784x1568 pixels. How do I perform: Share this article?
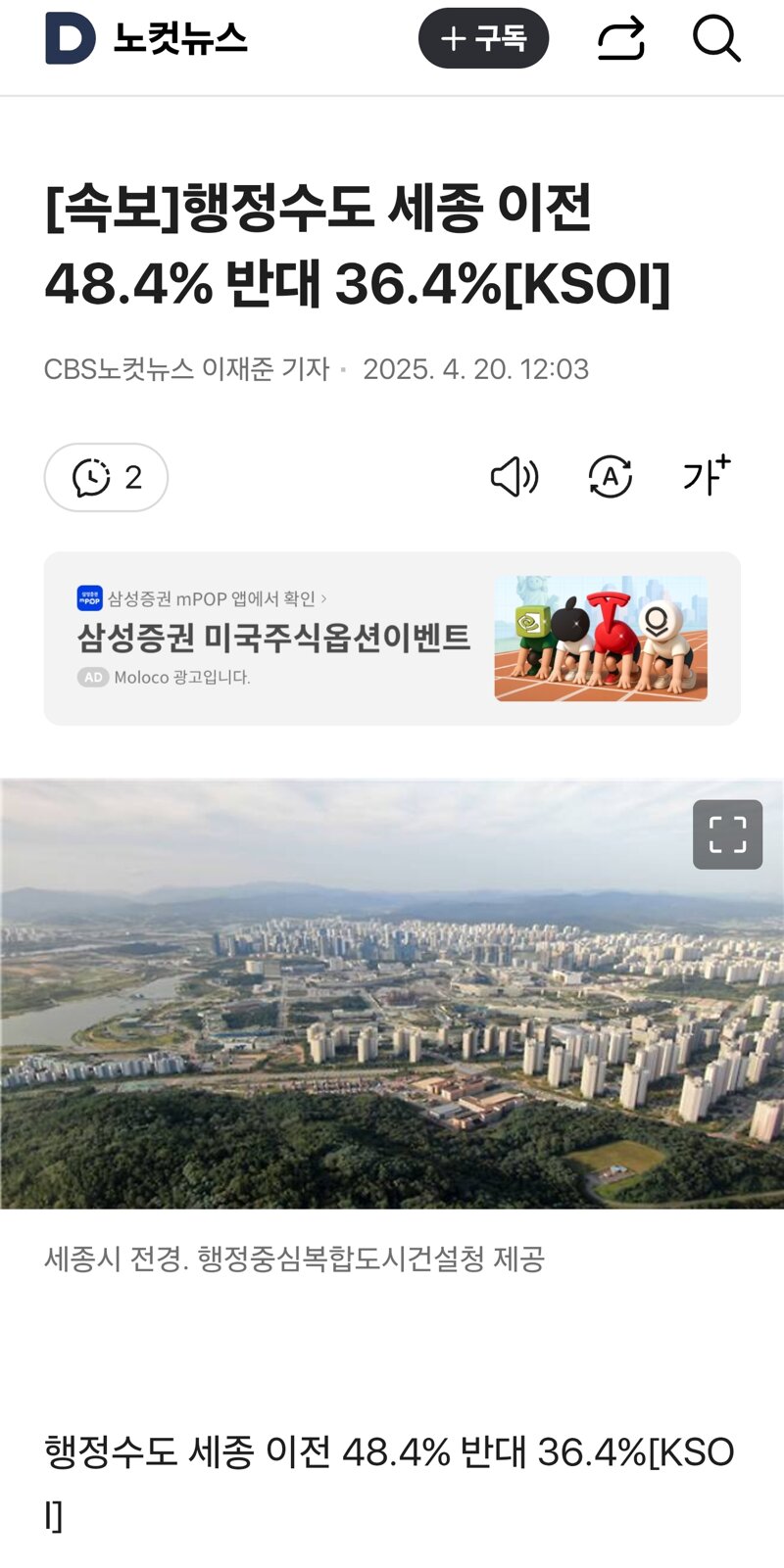pos(621,39)
